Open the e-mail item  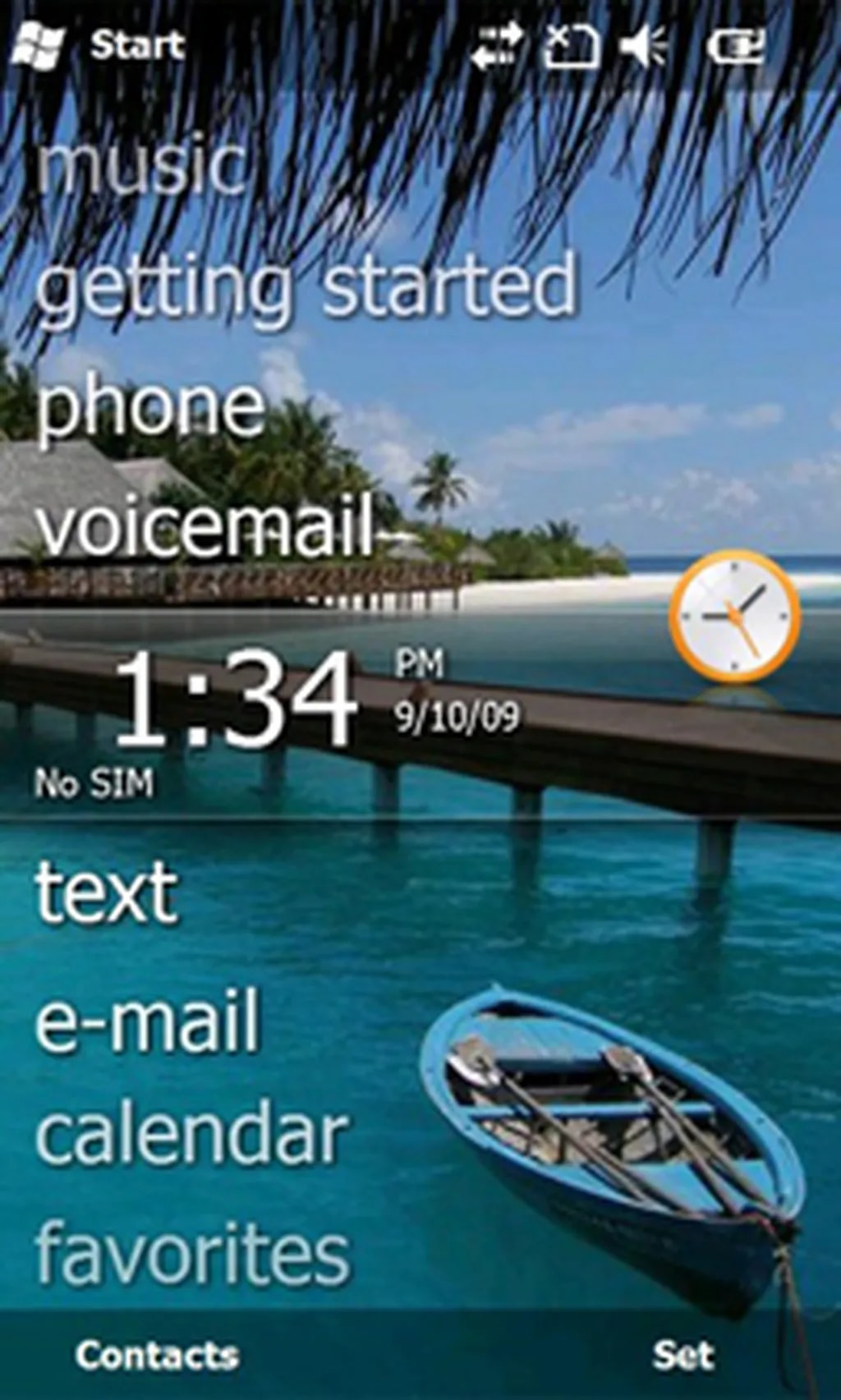click(x=148, y=1019)
